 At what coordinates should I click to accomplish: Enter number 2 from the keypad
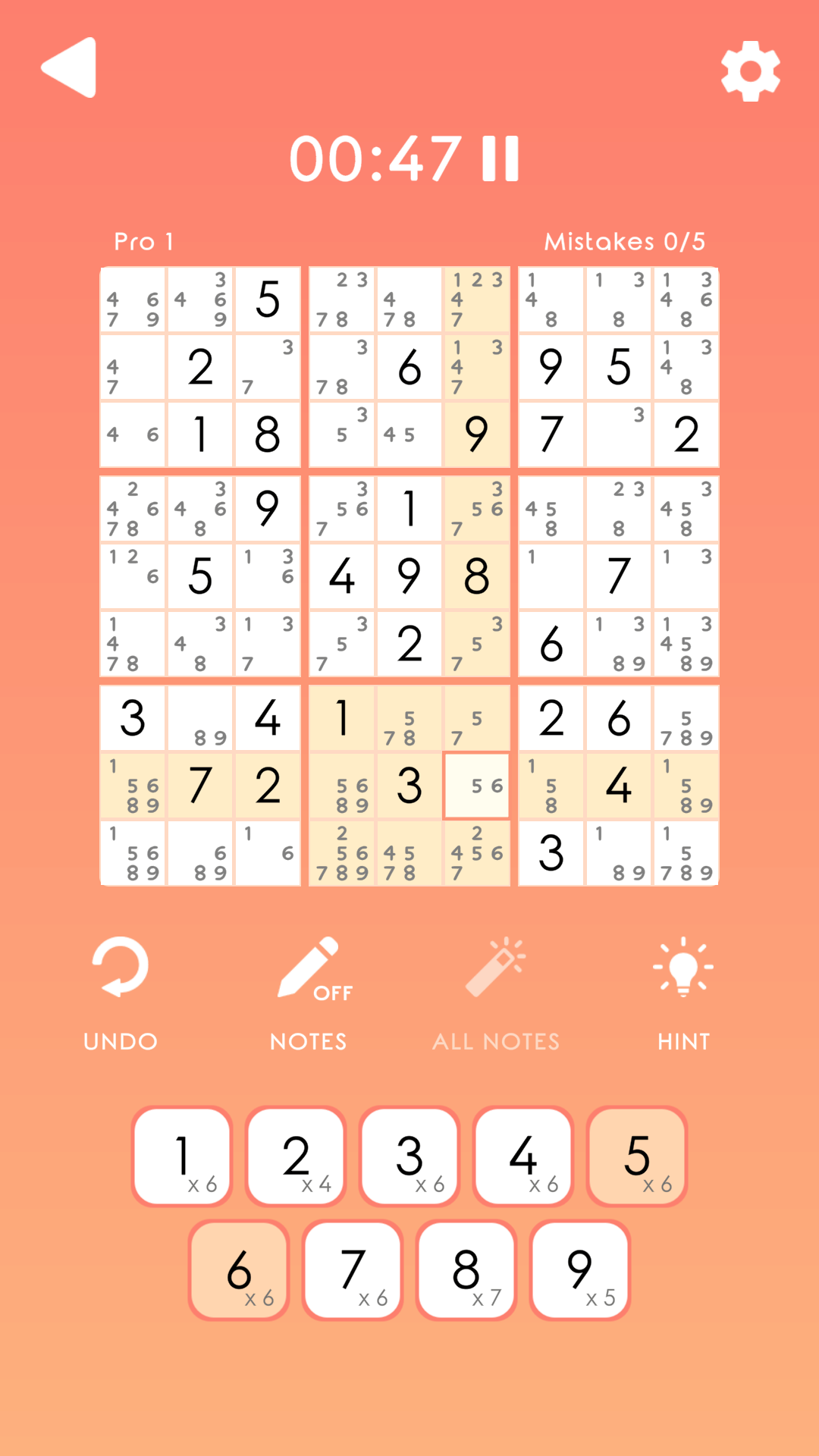[296, 1156]
